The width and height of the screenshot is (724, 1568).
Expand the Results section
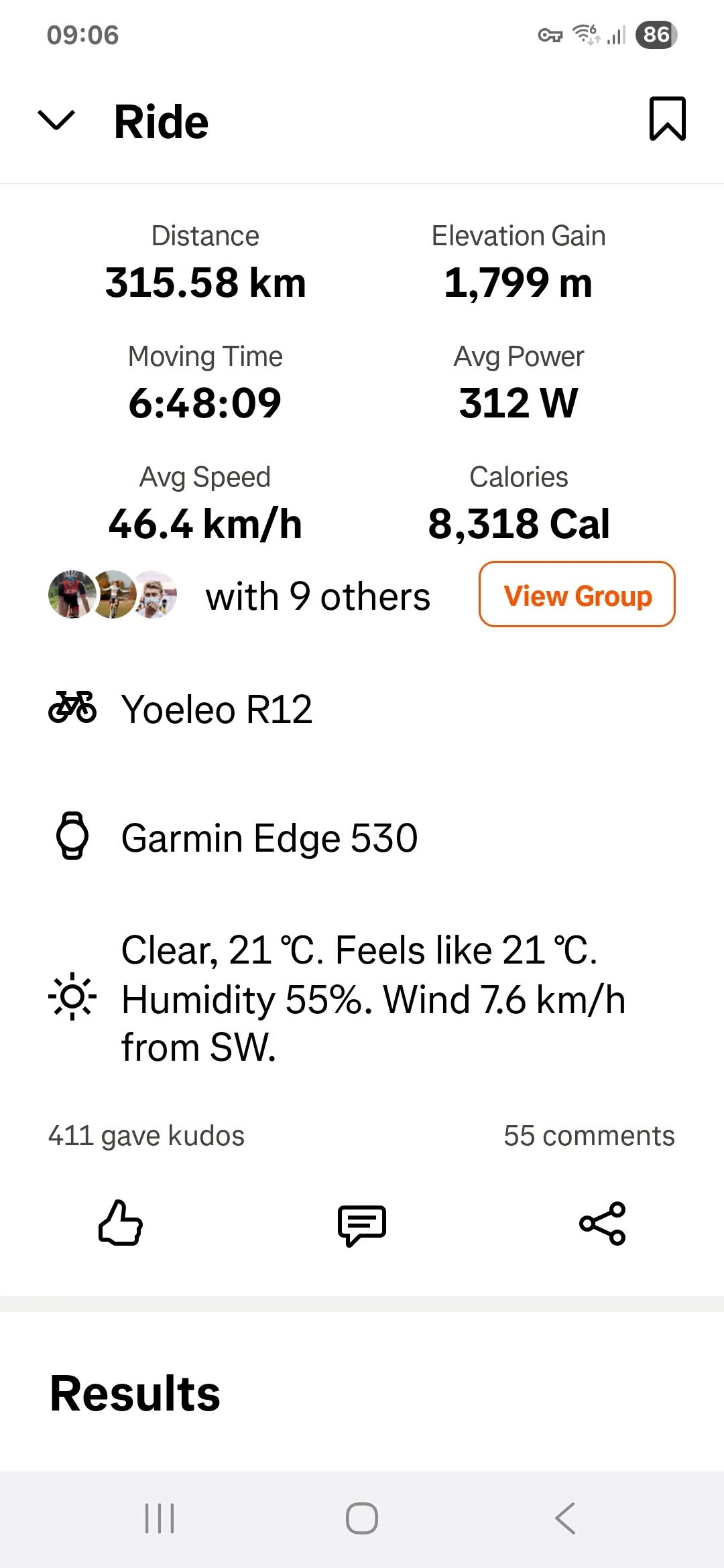click(135, 1392)
